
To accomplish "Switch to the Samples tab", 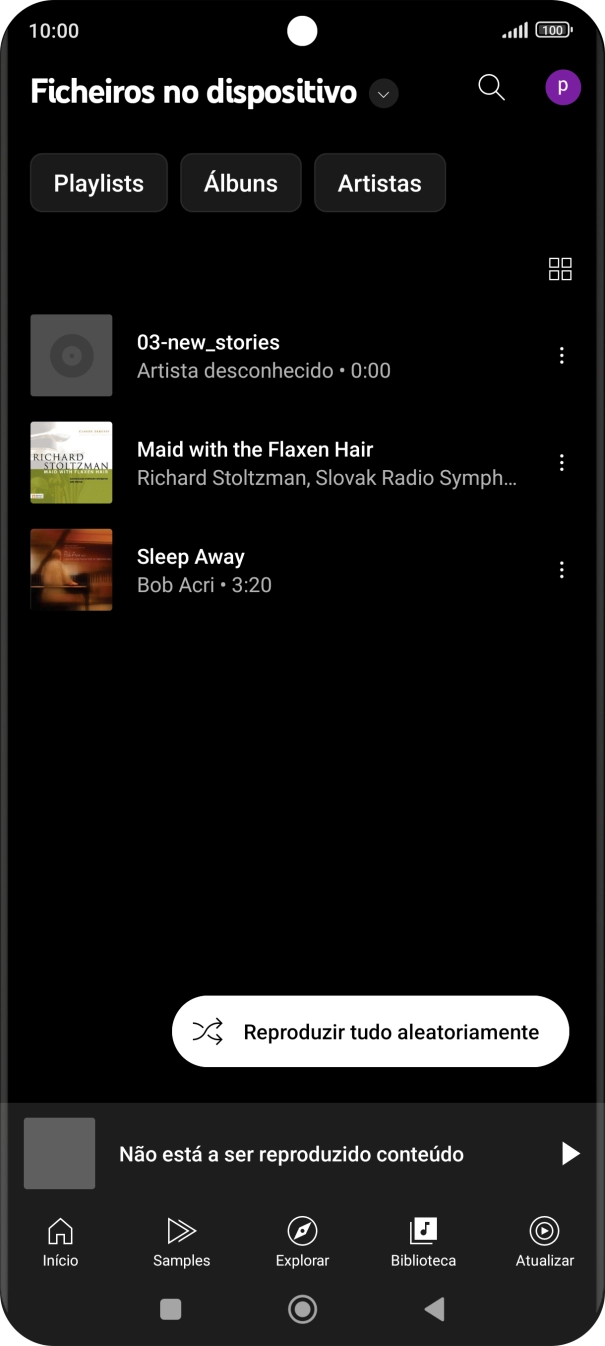I will (182, 1242).
